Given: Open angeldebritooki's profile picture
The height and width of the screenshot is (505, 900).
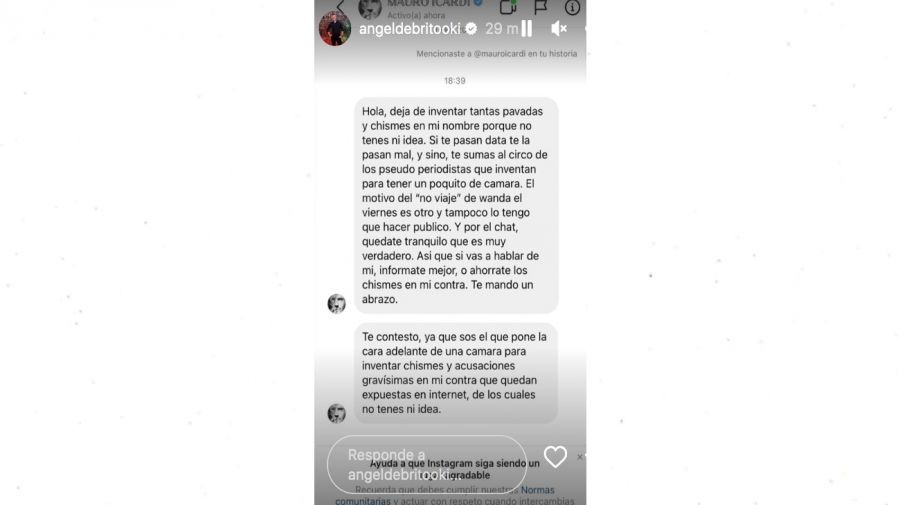Looking at the screenshot, I should (334, 29).
